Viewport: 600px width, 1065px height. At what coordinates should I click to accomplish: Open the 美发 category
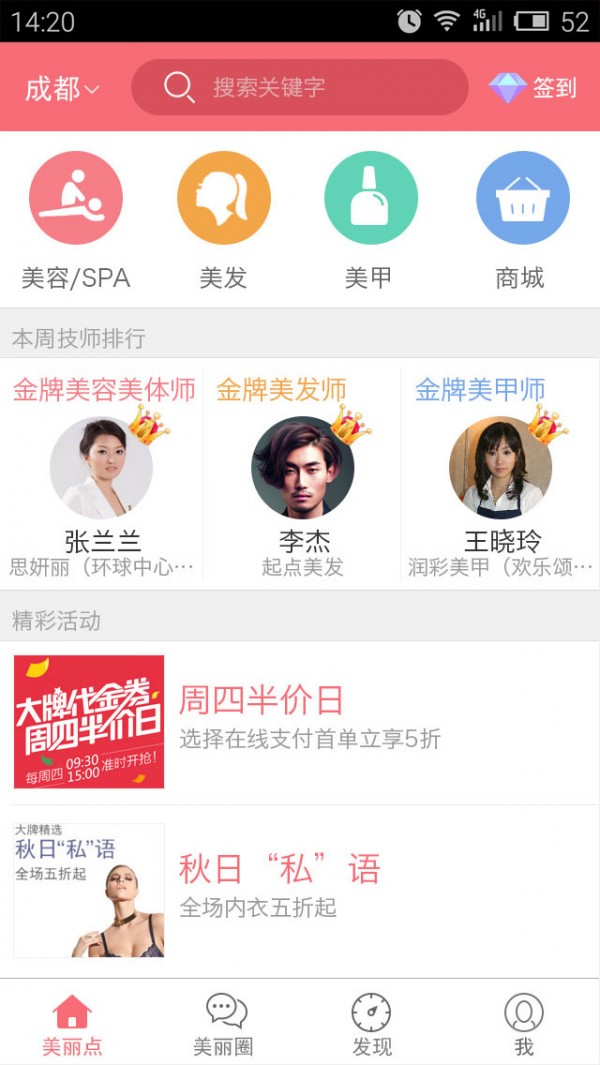tap(224, 221)
